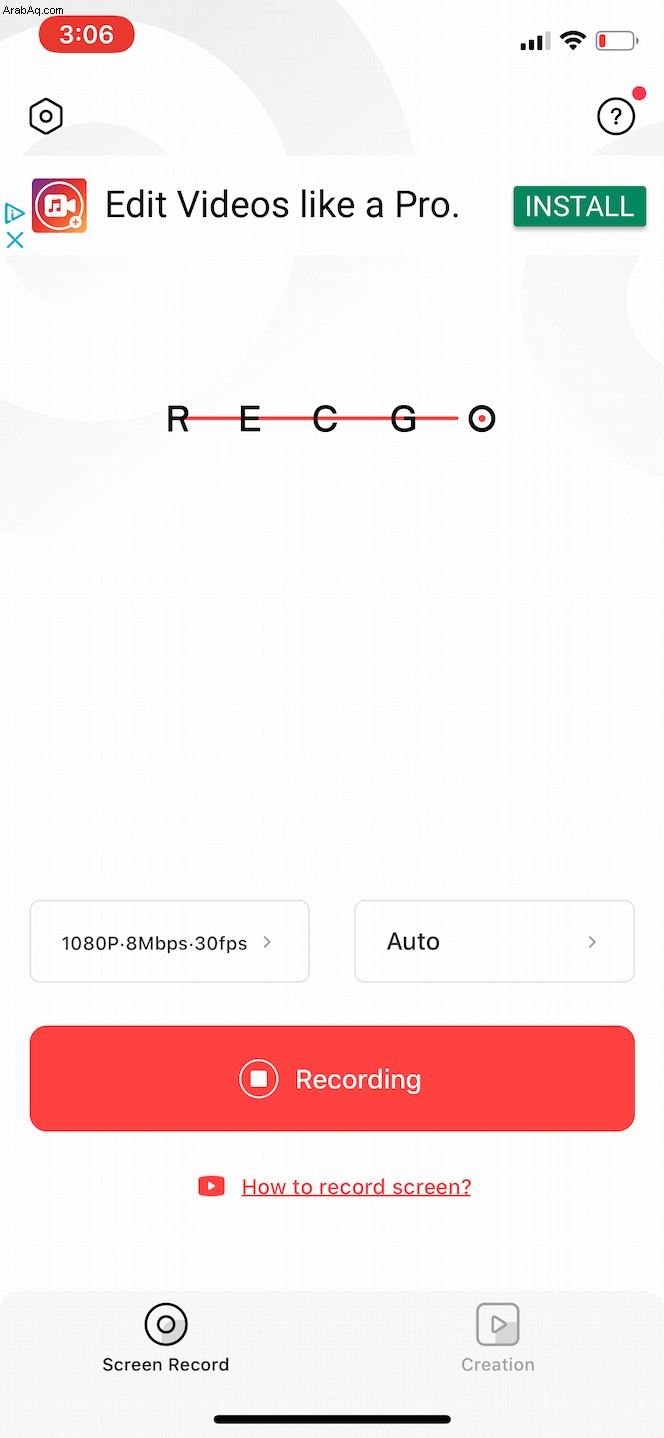Screen dimensions: 664x1438
Task: Open the How to record screen link
Action: tap(356, 1187)
